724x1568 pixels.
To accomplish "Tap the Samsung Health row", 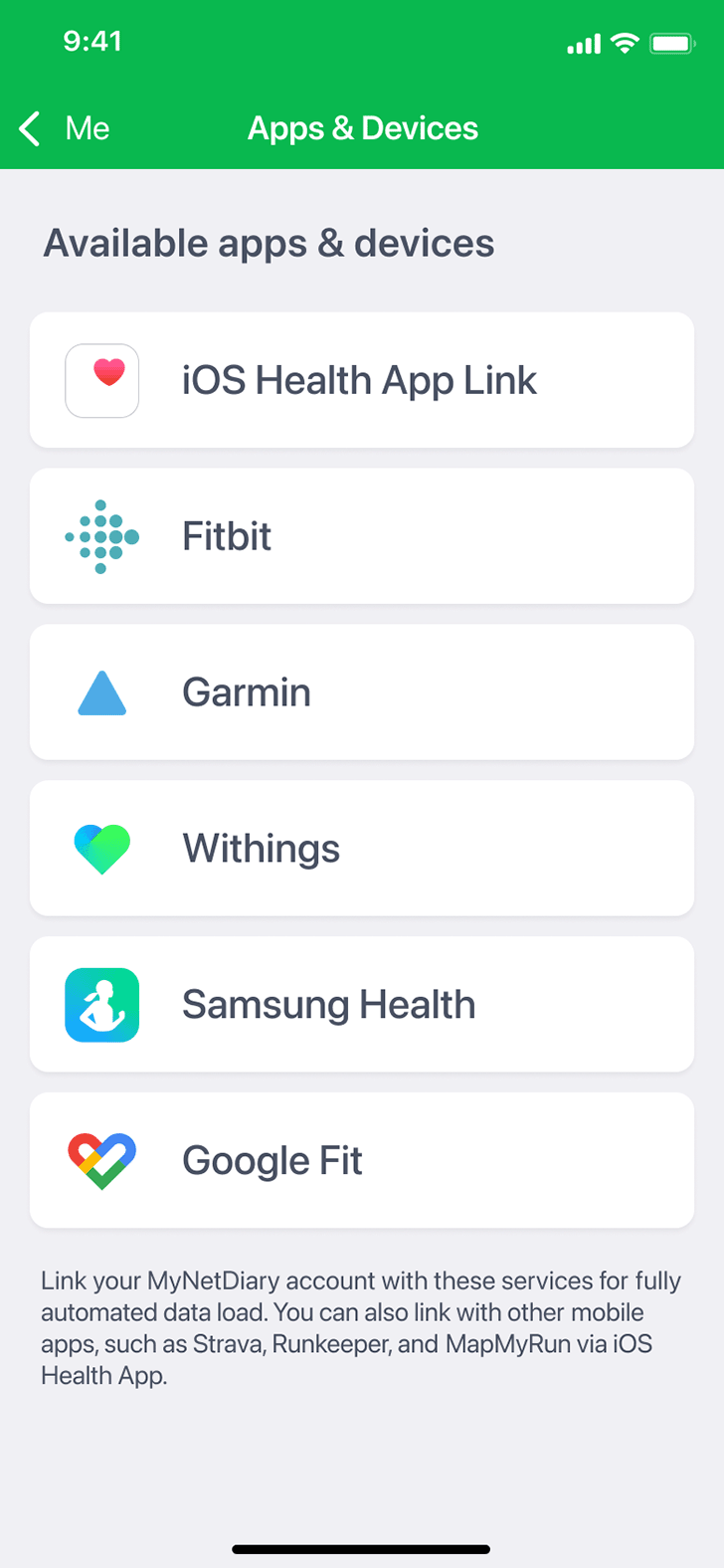I will click(361, 1005).
